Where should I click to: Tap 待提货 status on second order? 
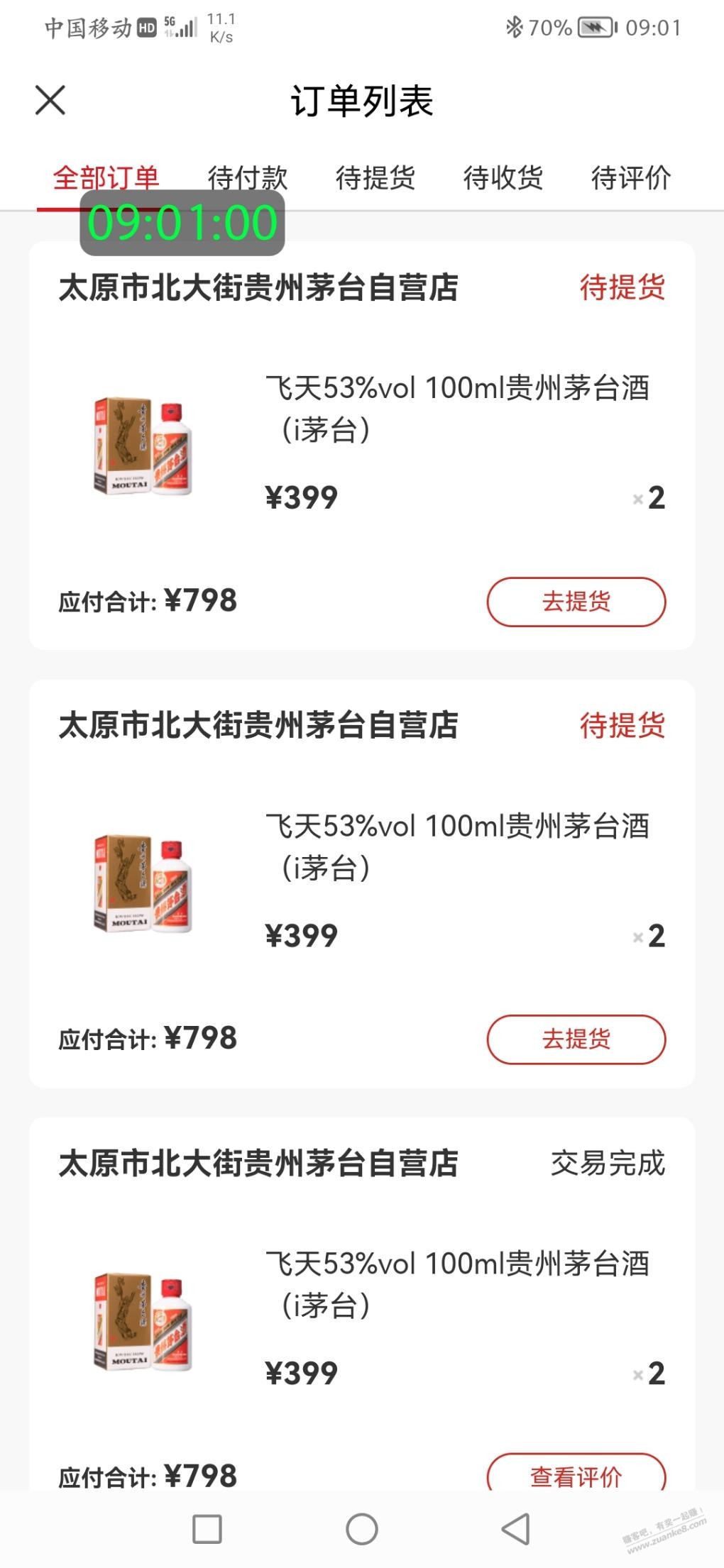pos(622,725)
